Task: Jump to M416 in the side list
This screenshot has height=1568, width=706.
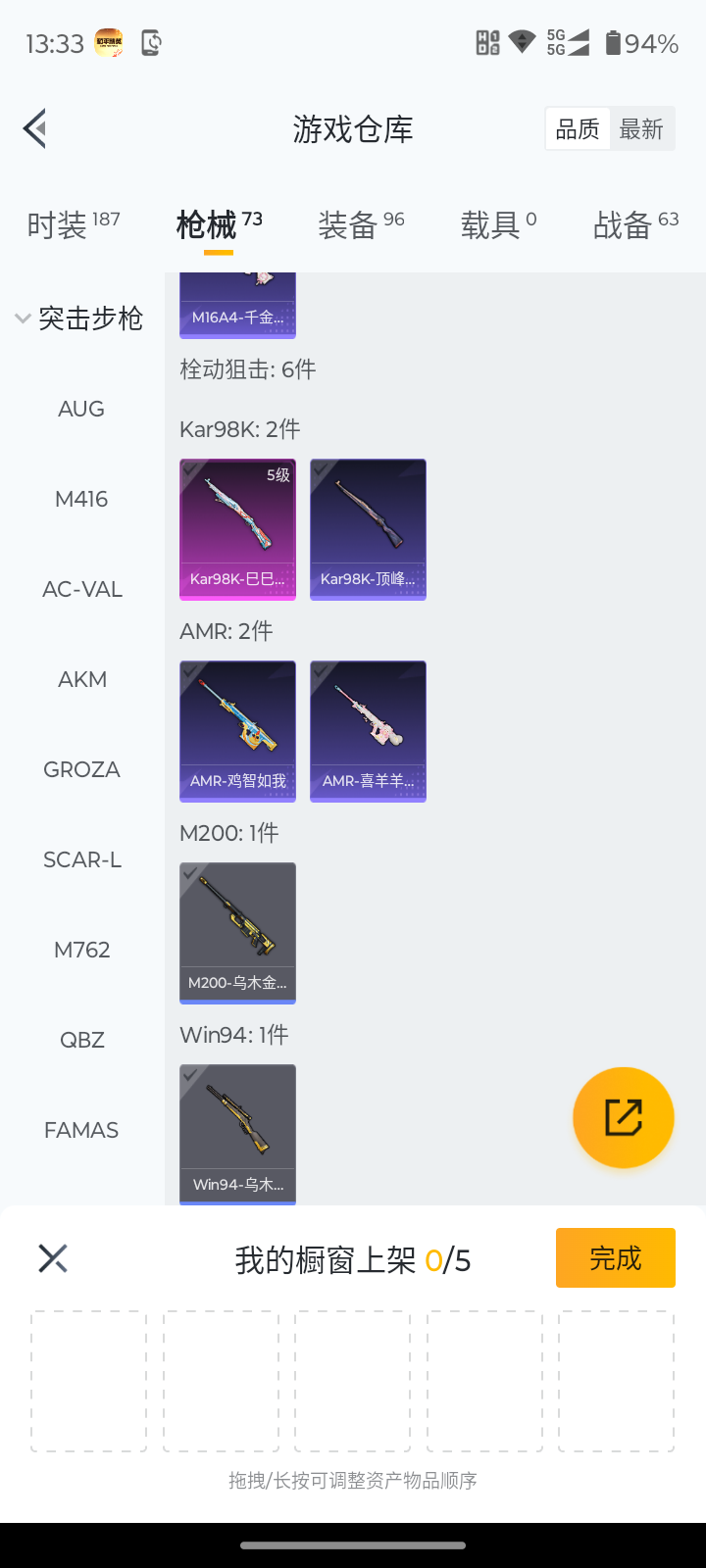Action: click(x=81, y=499)
